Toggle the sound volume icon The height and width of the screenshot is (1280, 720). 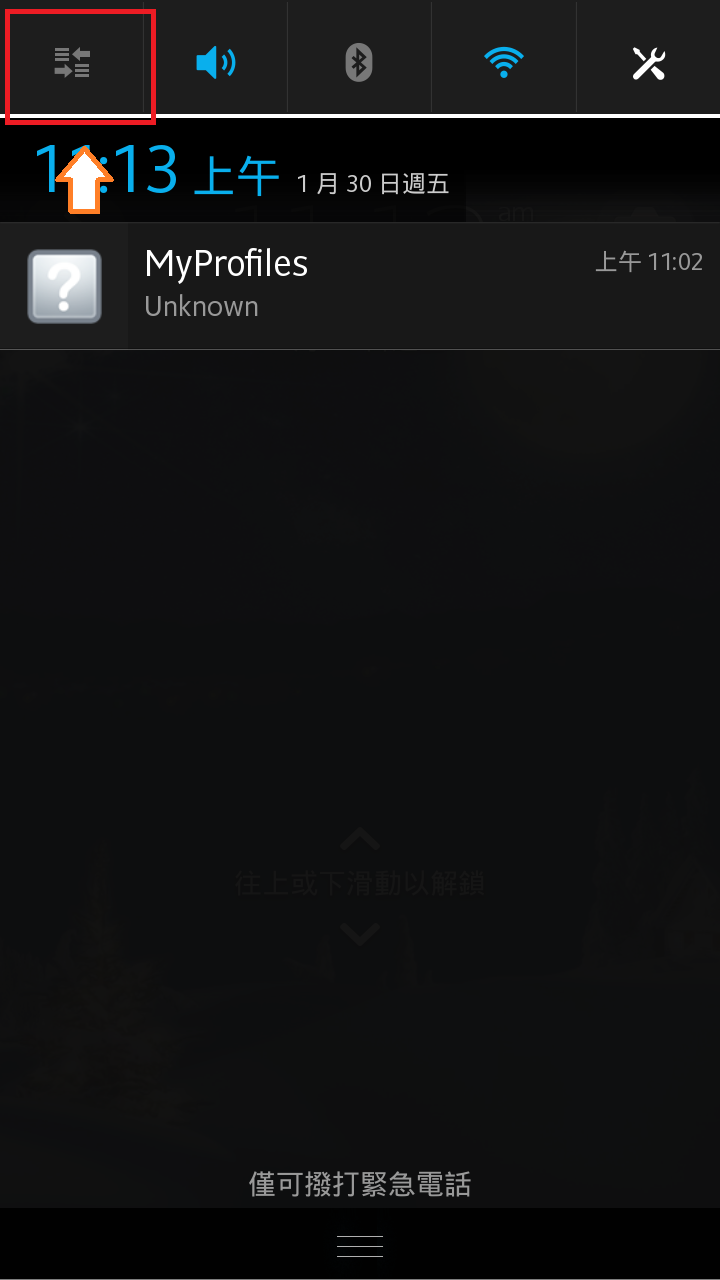coord(215,64)
